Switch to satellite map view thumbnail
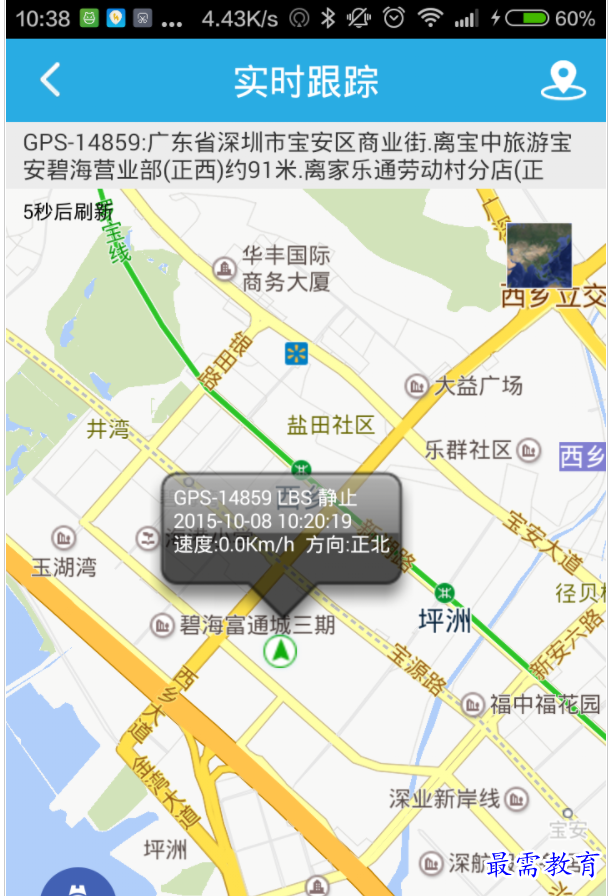Screen dimensions: 608x896 tap(539, 256)
